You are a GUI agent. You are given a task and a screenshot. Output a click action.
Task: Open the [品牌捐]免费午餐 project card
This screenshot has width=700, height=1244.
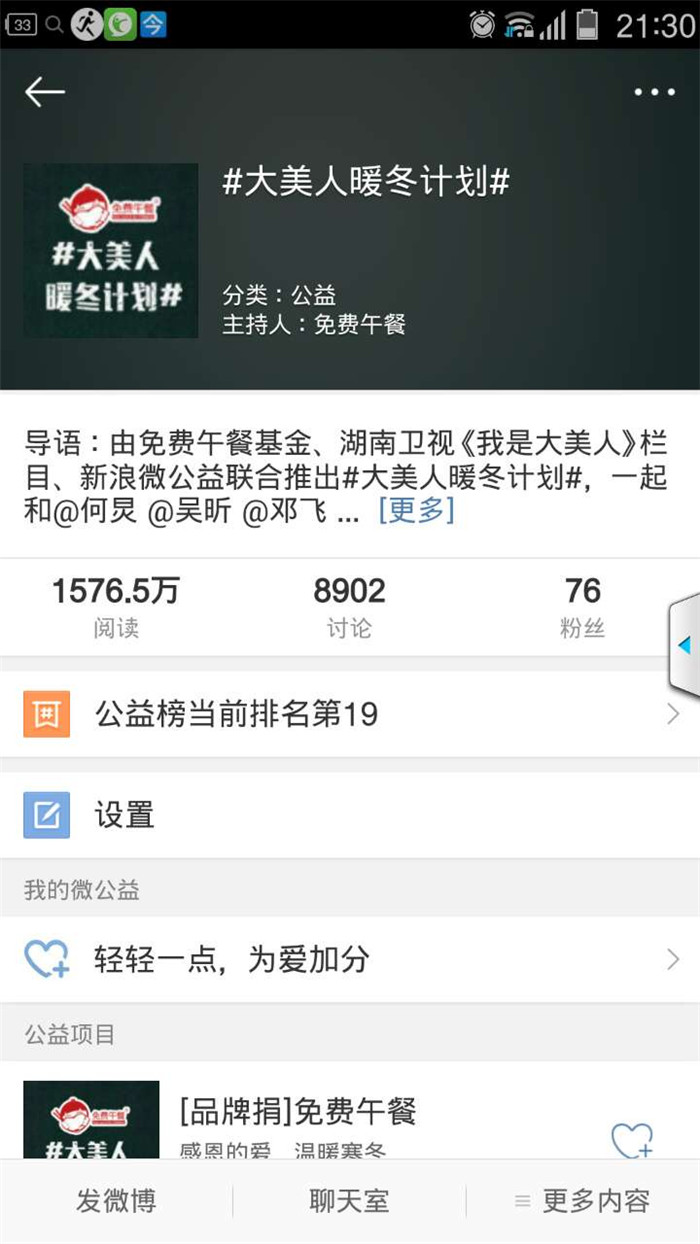tap(298, 1112)
